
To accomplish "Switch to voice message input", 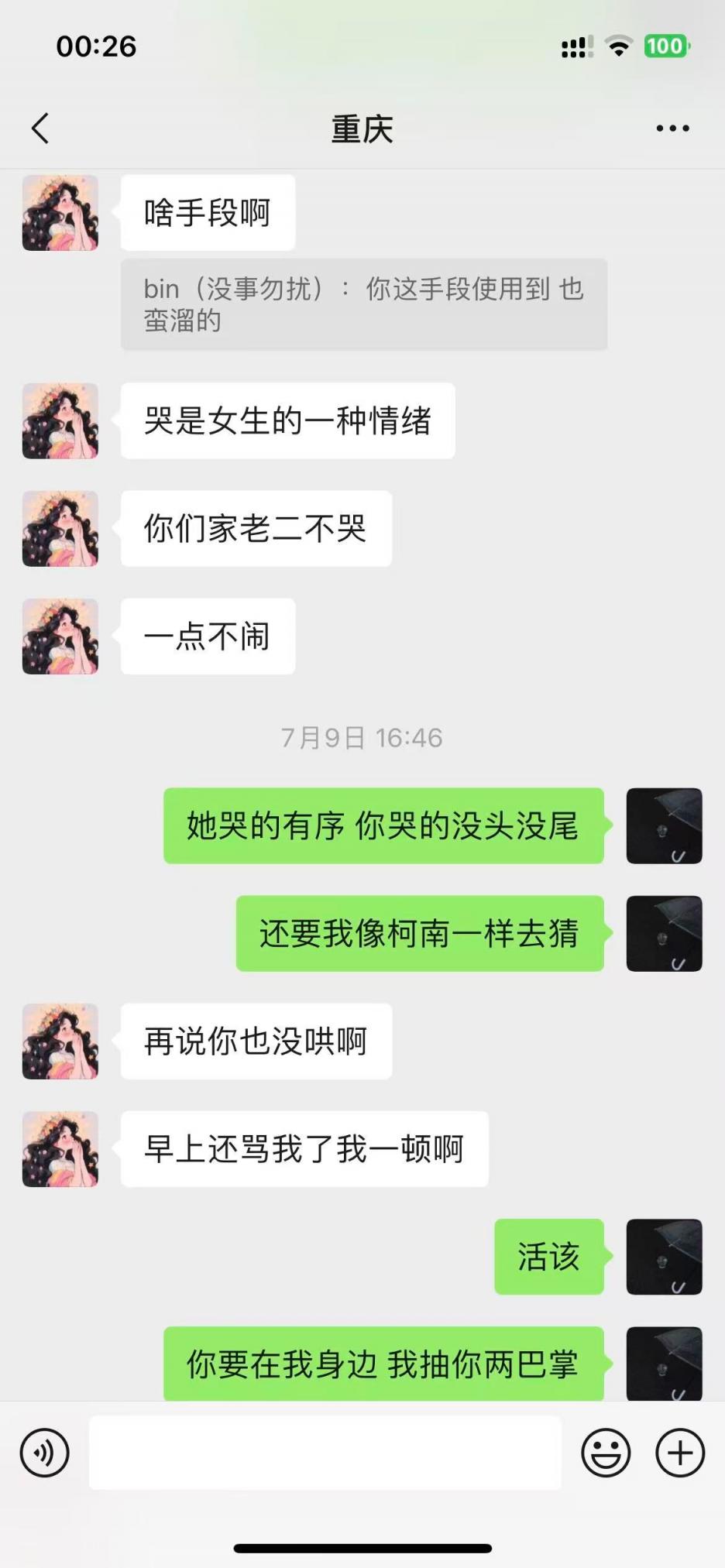I will [45, 1453].
